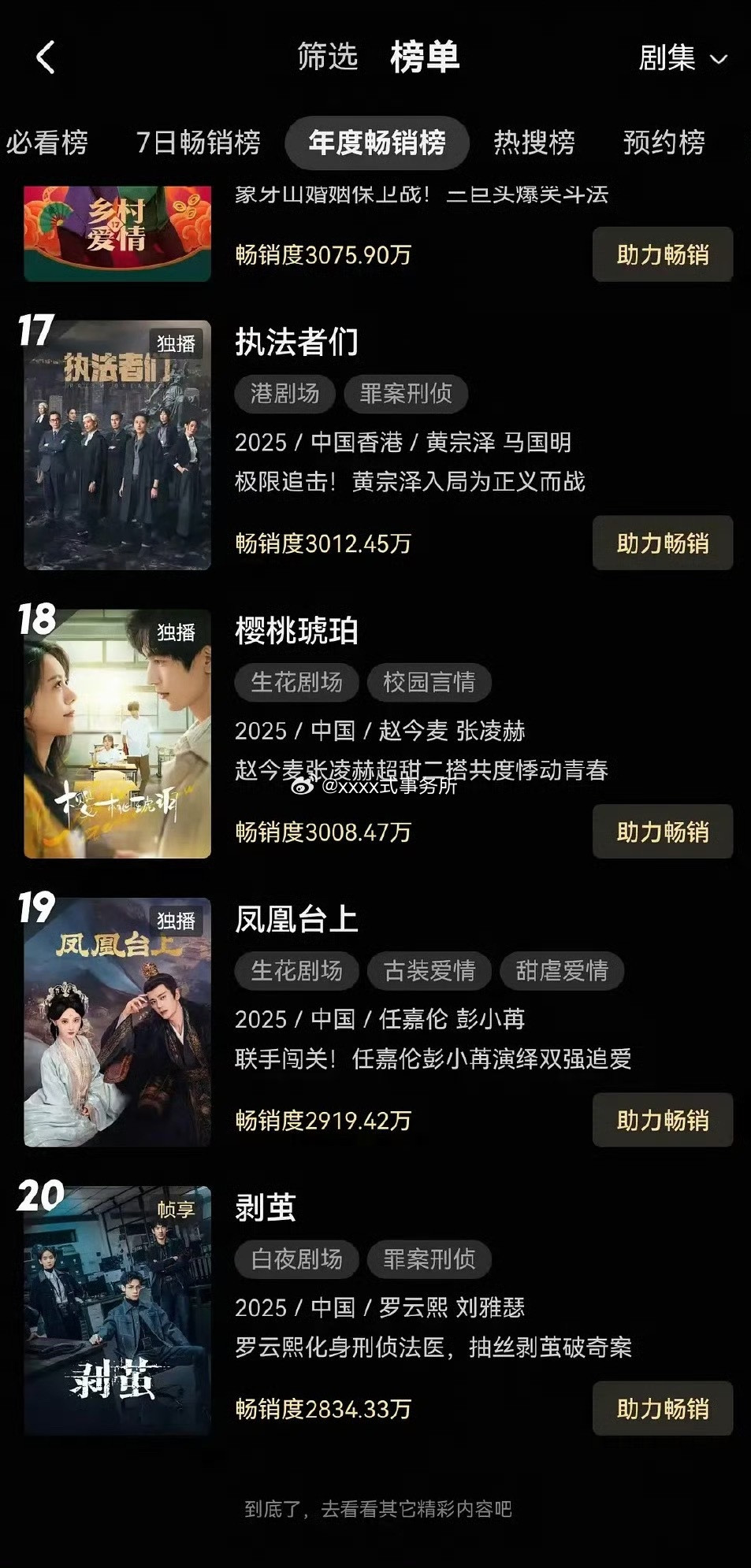Viewport: 751px width, 1568px height.
Task: Open the 剧集 category dropdown
Action: pyautogui.click(x=679, y=57)
